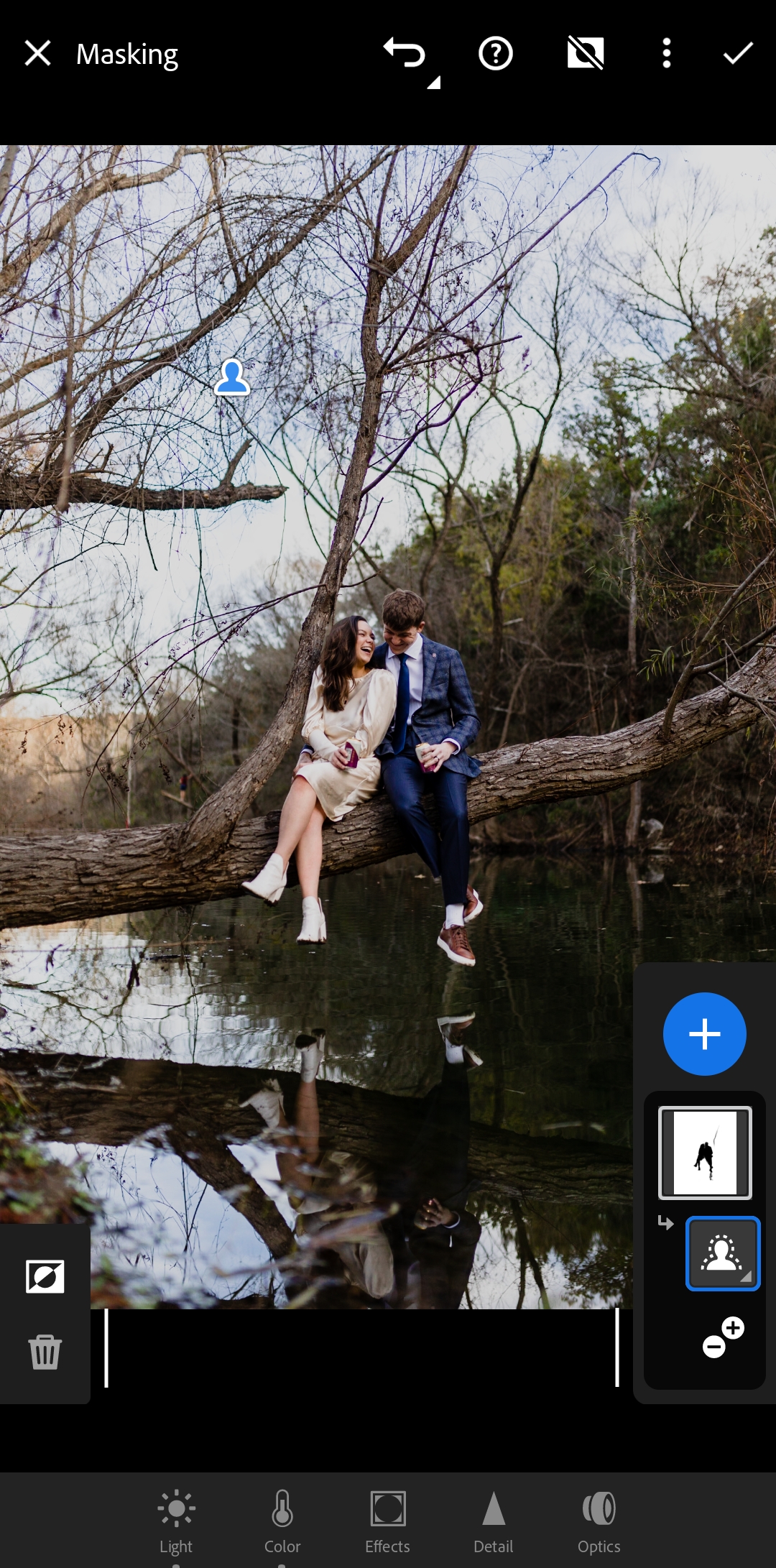776x1568 pixels.
Task: Close the Masking editor
Action: click(x=37, y=53)
